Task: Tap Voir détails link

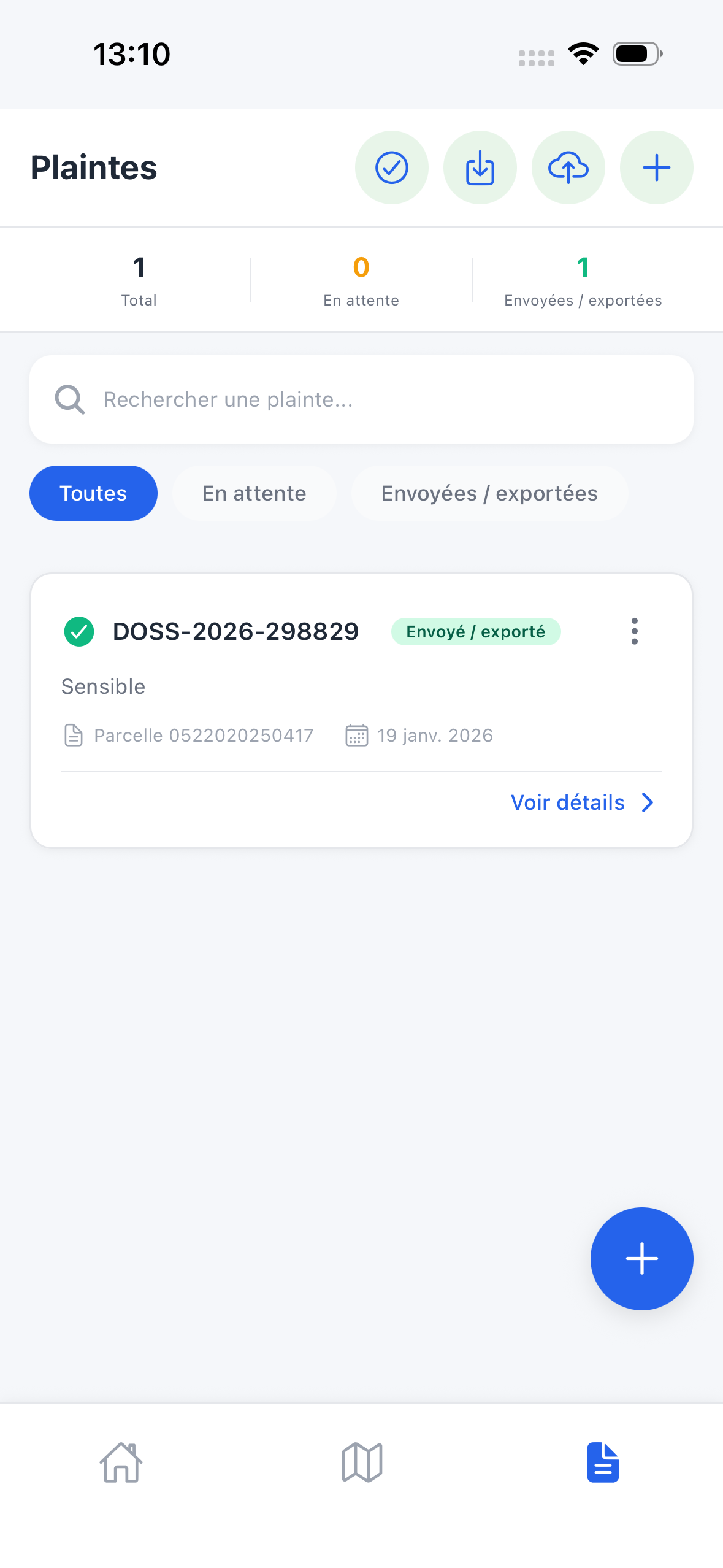Action: point(581,802)
